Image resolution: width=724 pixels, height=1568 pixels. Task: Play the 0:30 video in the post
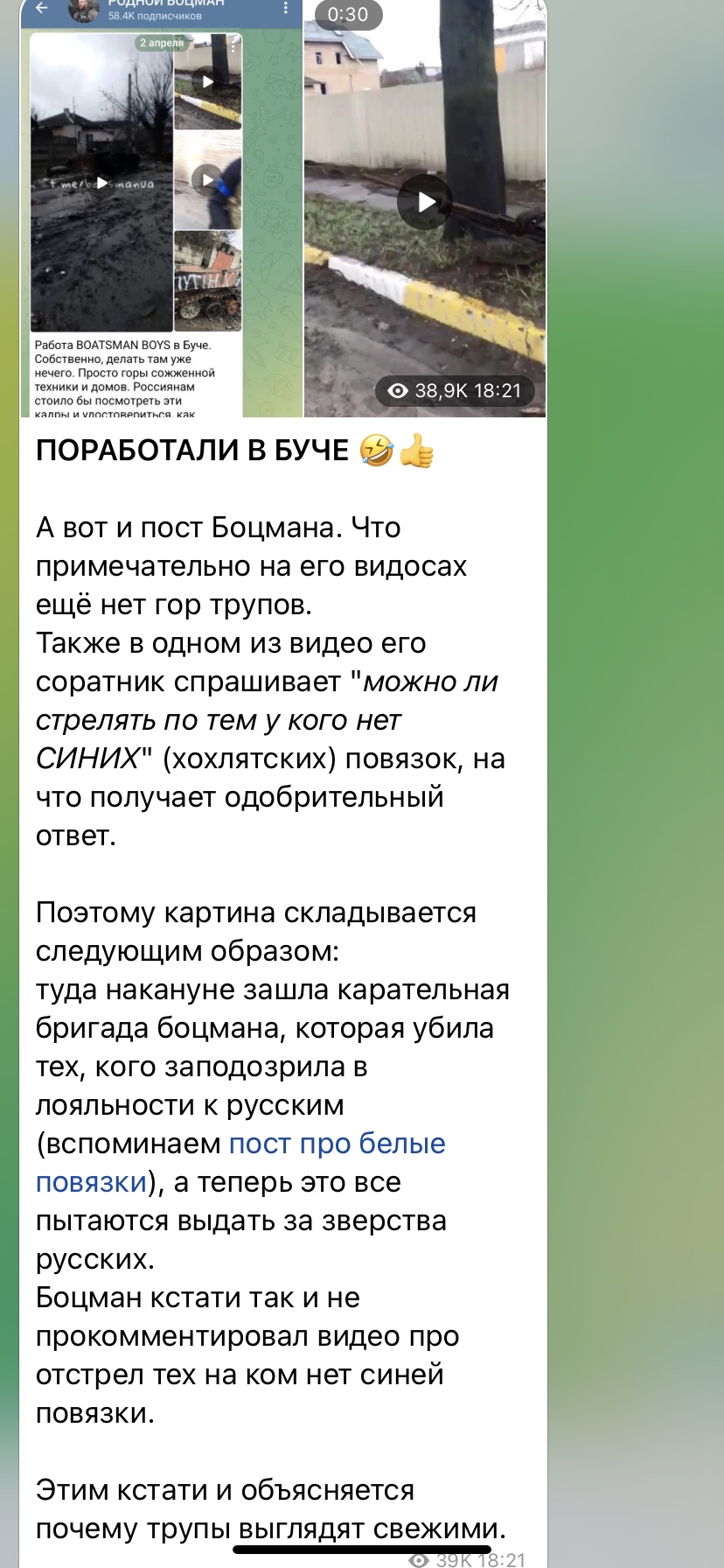tap(425, 202)
